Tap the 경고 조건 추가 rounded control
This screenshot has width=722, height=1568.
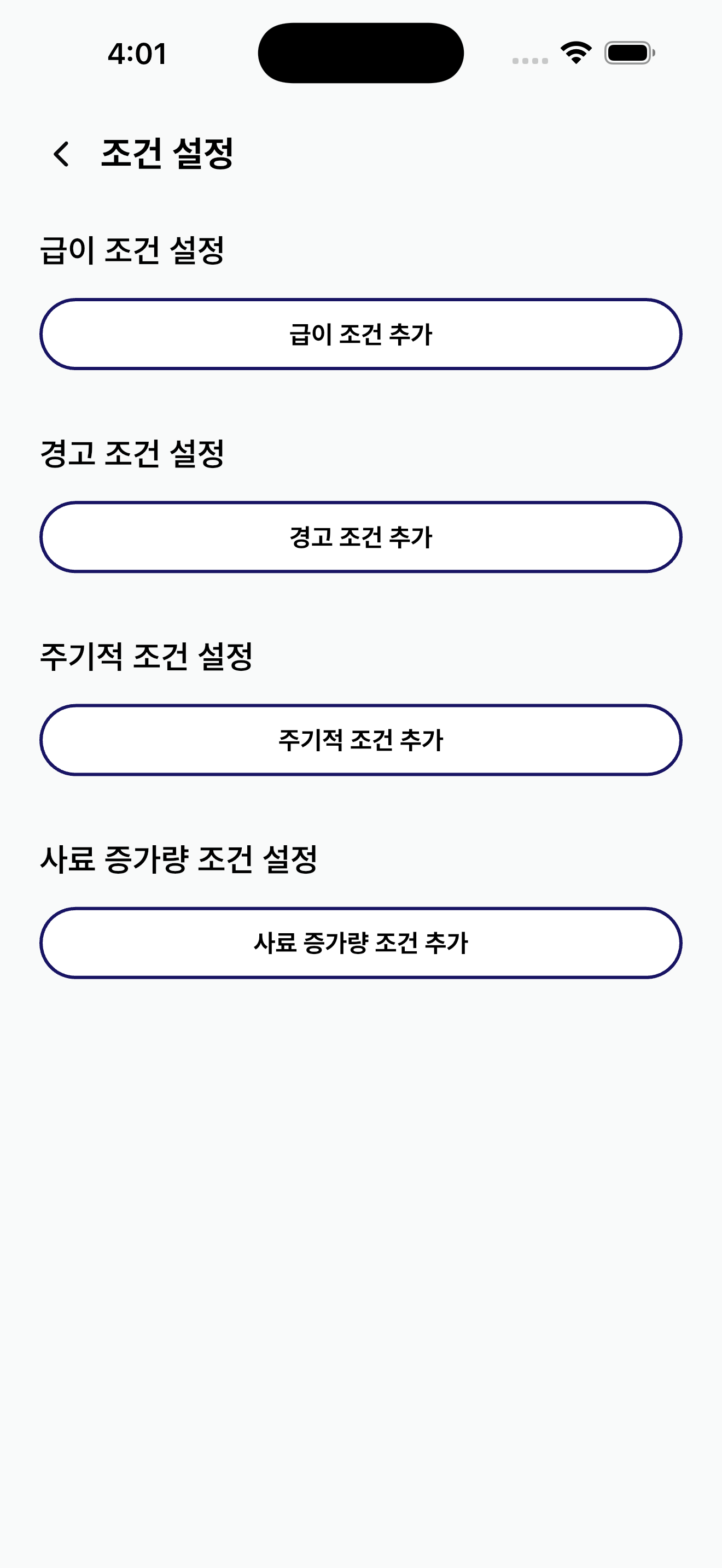[x=361, y=537]
